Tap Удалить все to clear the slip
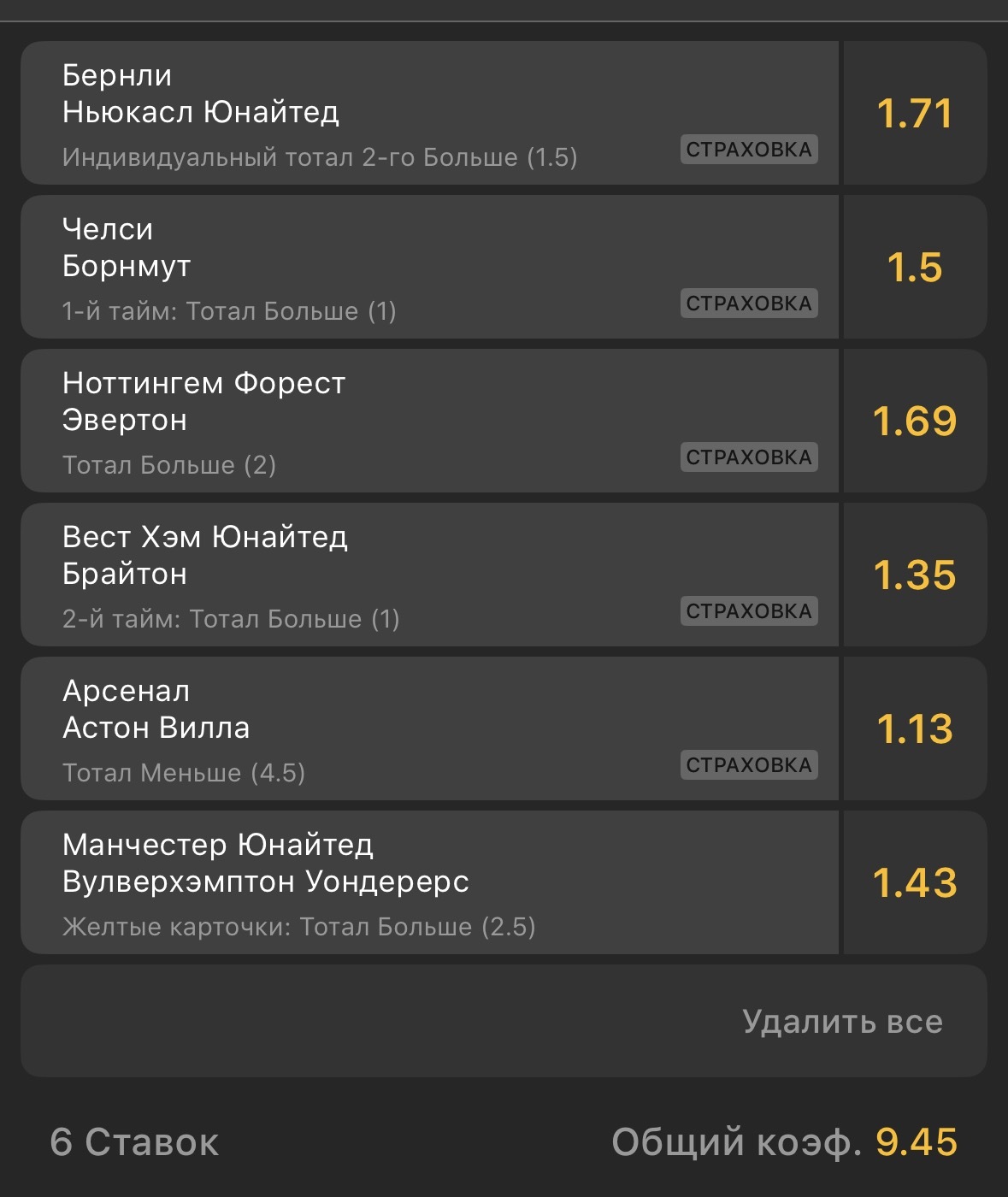Screen dimensions: 1008x1197 pos(842,1022)
